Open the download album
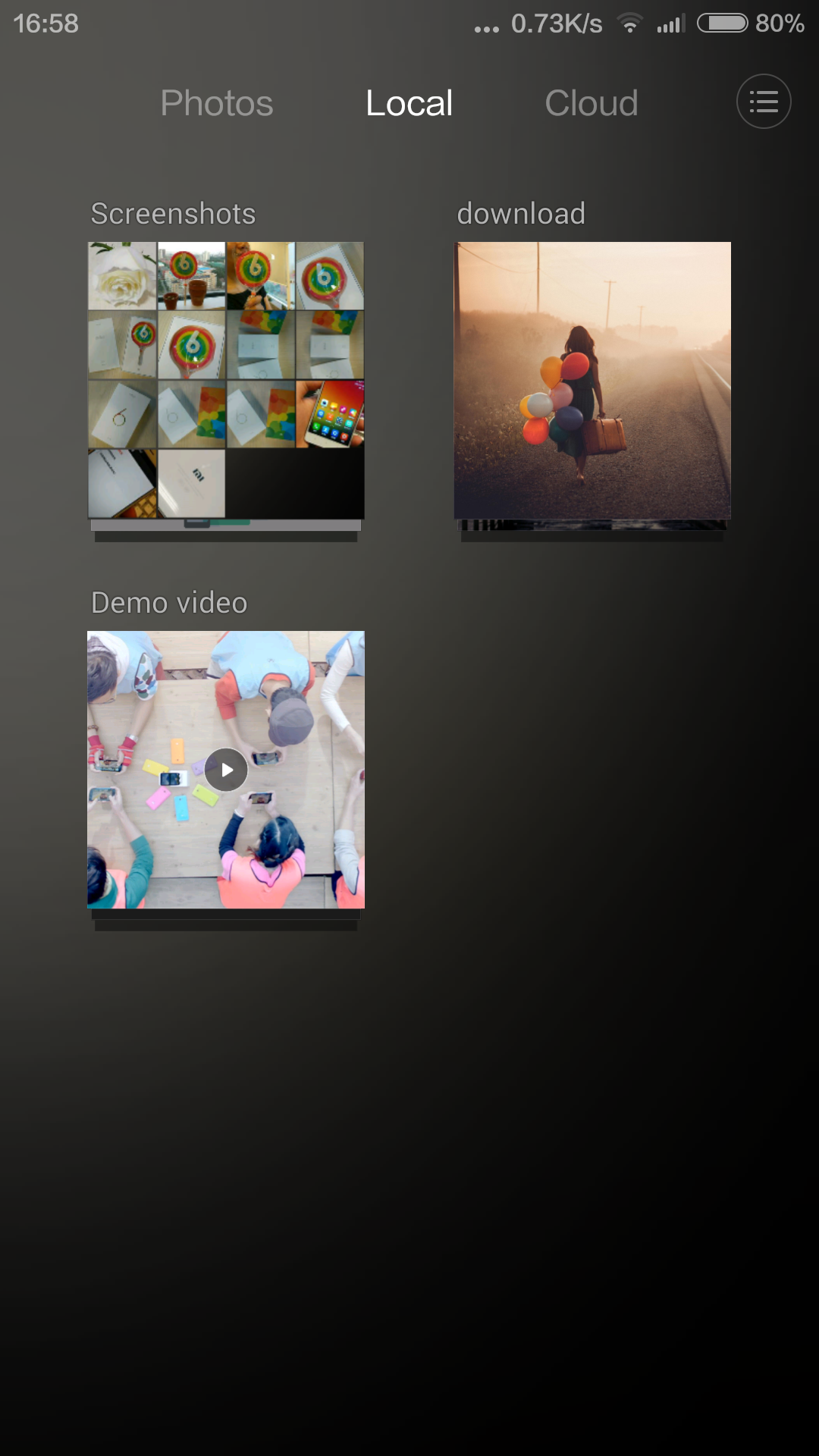 tap(592, 381)
